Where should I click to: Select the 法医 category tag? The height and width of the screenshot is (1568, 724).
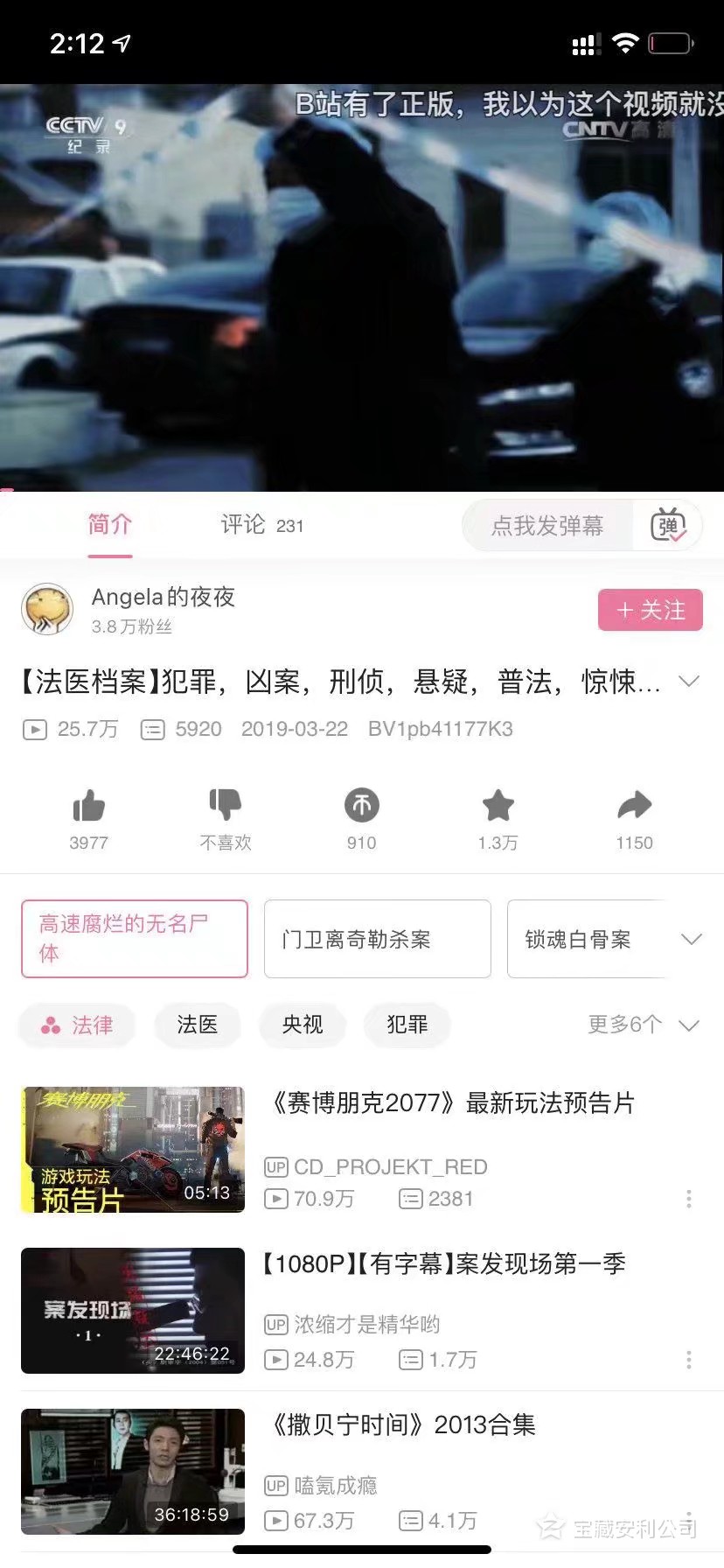click(197, 1025)
